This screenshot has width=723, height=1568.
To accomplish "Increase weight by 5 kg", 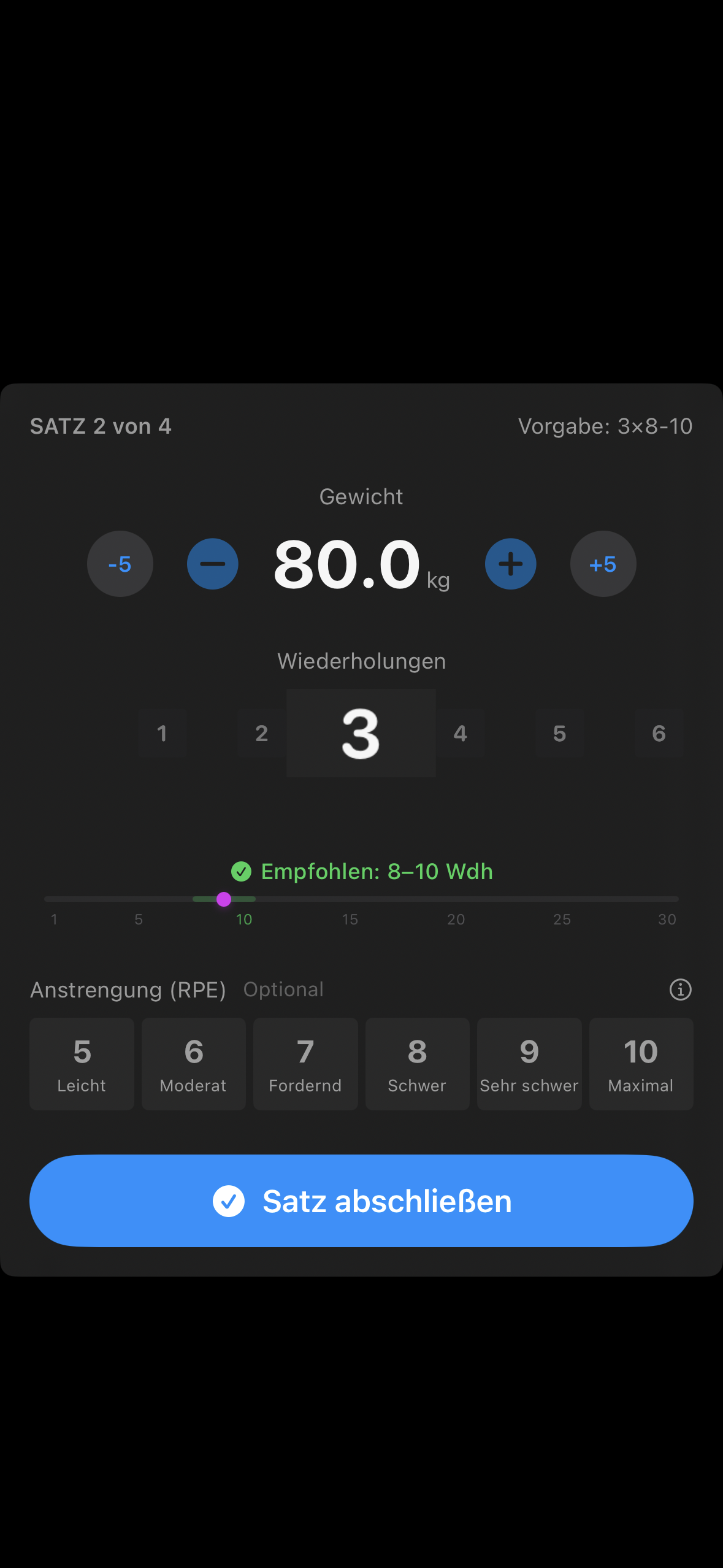I will 603,563.
